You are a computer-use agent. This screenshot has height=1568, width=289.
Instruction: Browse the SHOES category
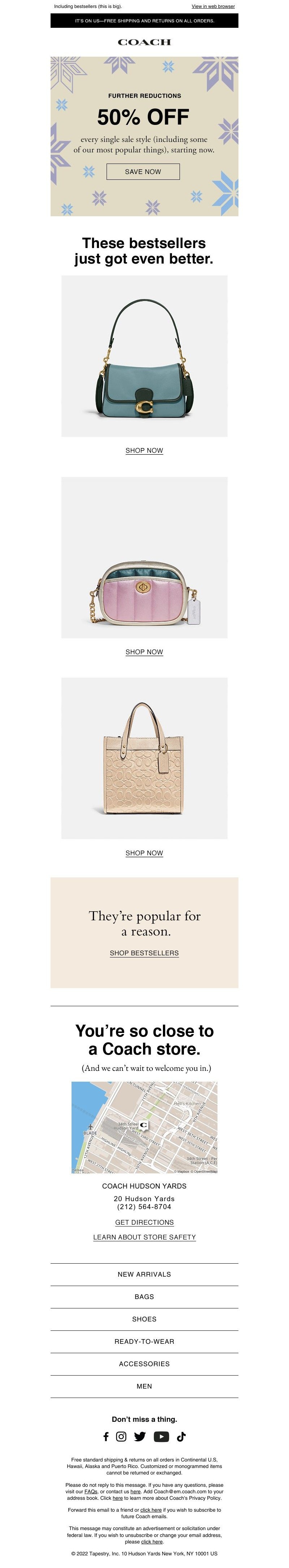[144, 1319]
